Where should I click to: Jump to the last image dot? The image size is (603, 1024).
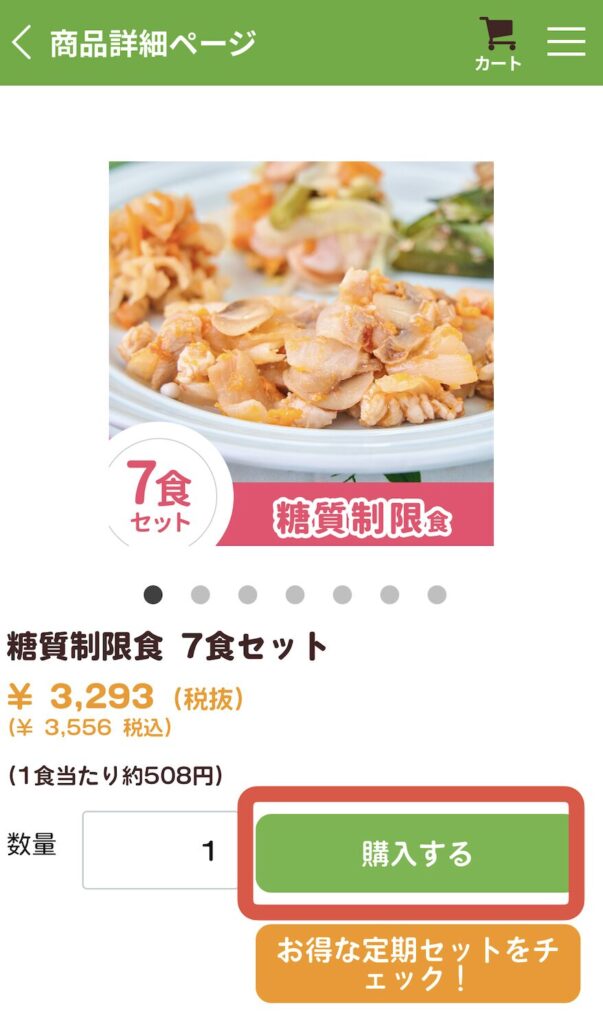pos(437,595)
